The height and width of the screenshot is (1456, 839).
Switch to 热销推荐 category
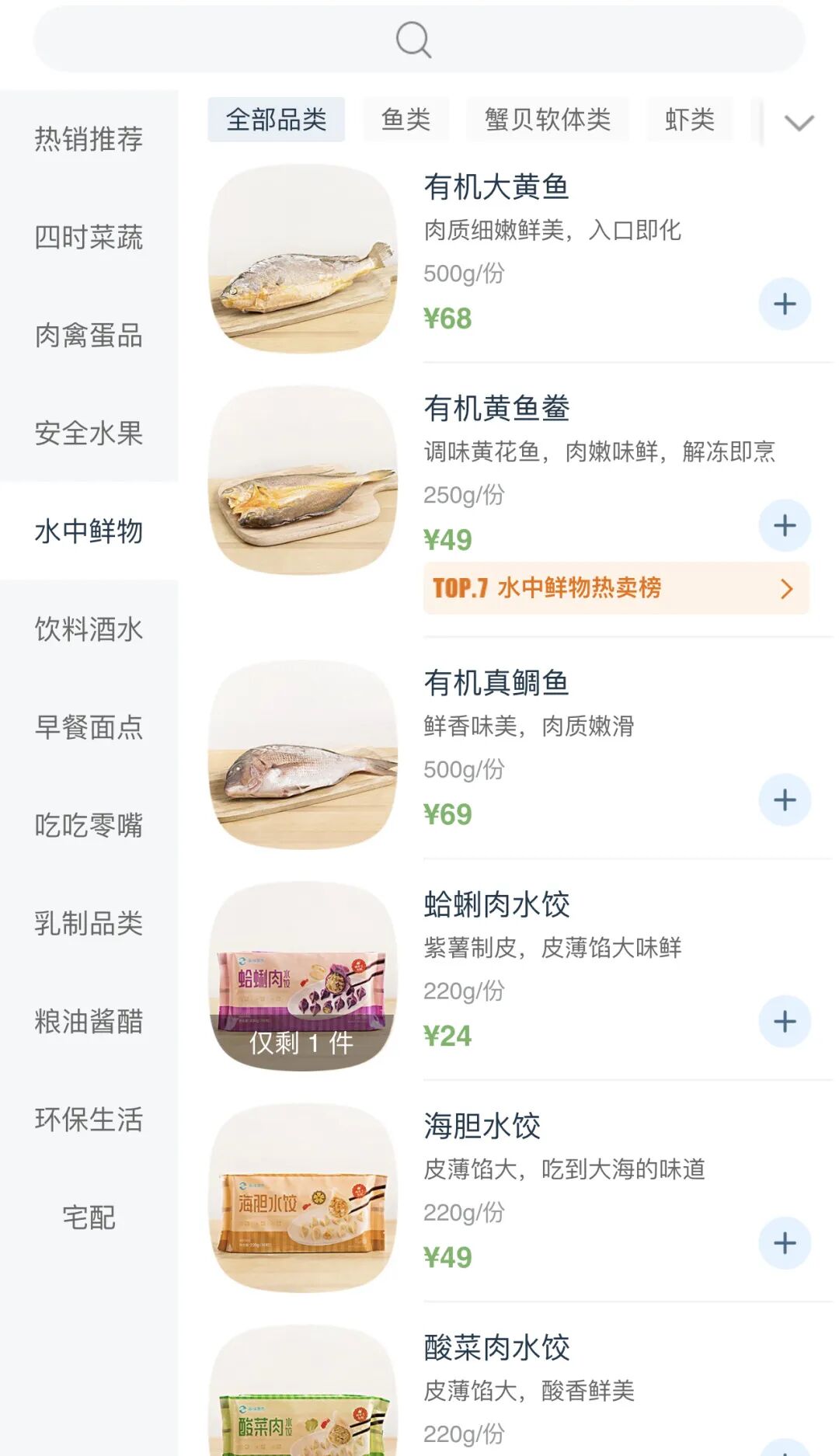[x=89, y=139]
